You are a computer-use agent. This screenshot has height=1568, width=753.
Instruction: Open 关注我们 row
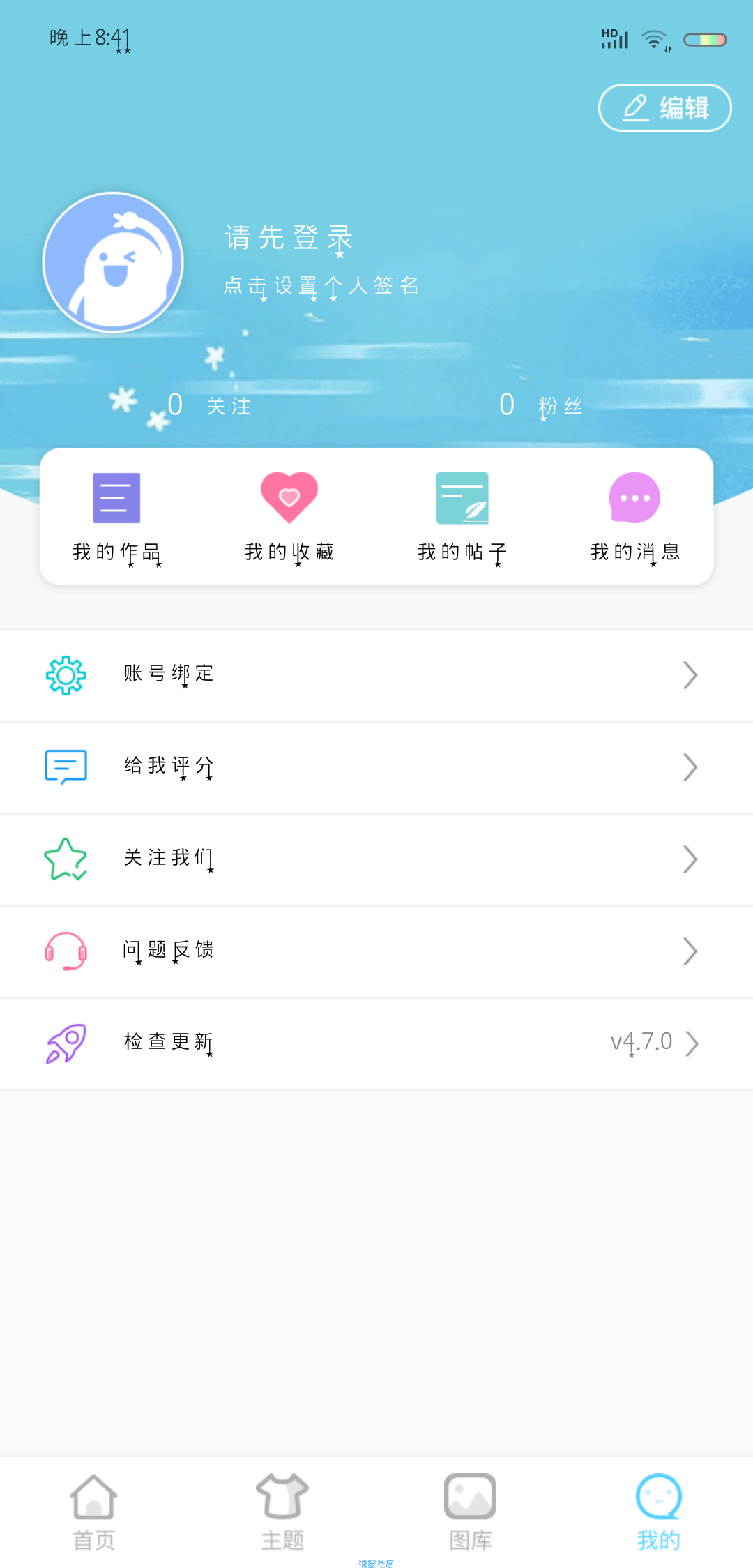click(x=376, y=859)
